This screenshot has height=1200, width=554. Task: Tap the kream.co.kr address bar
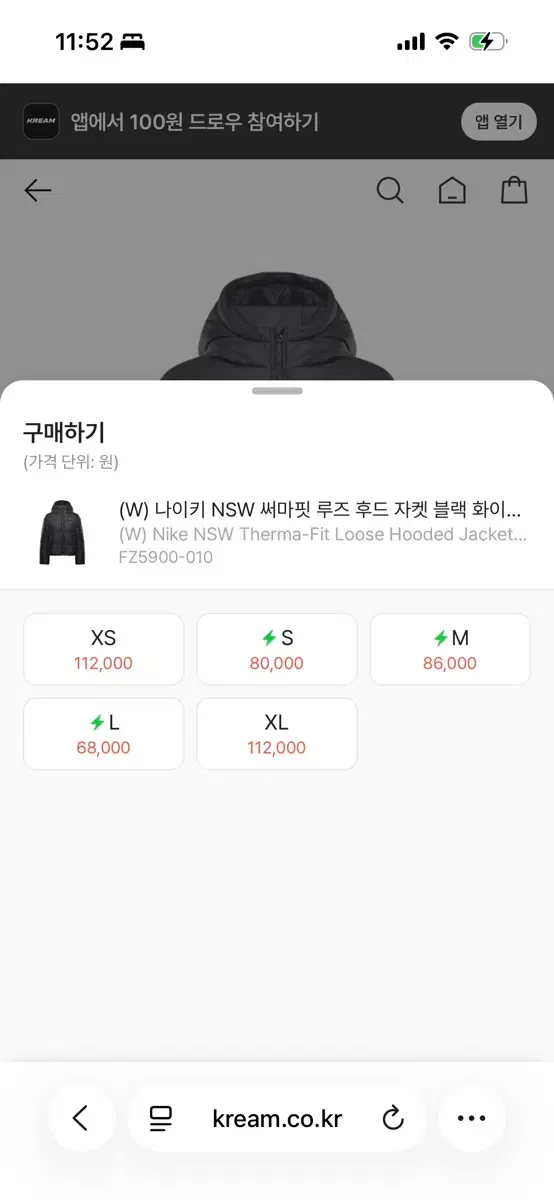[277, 1118]
